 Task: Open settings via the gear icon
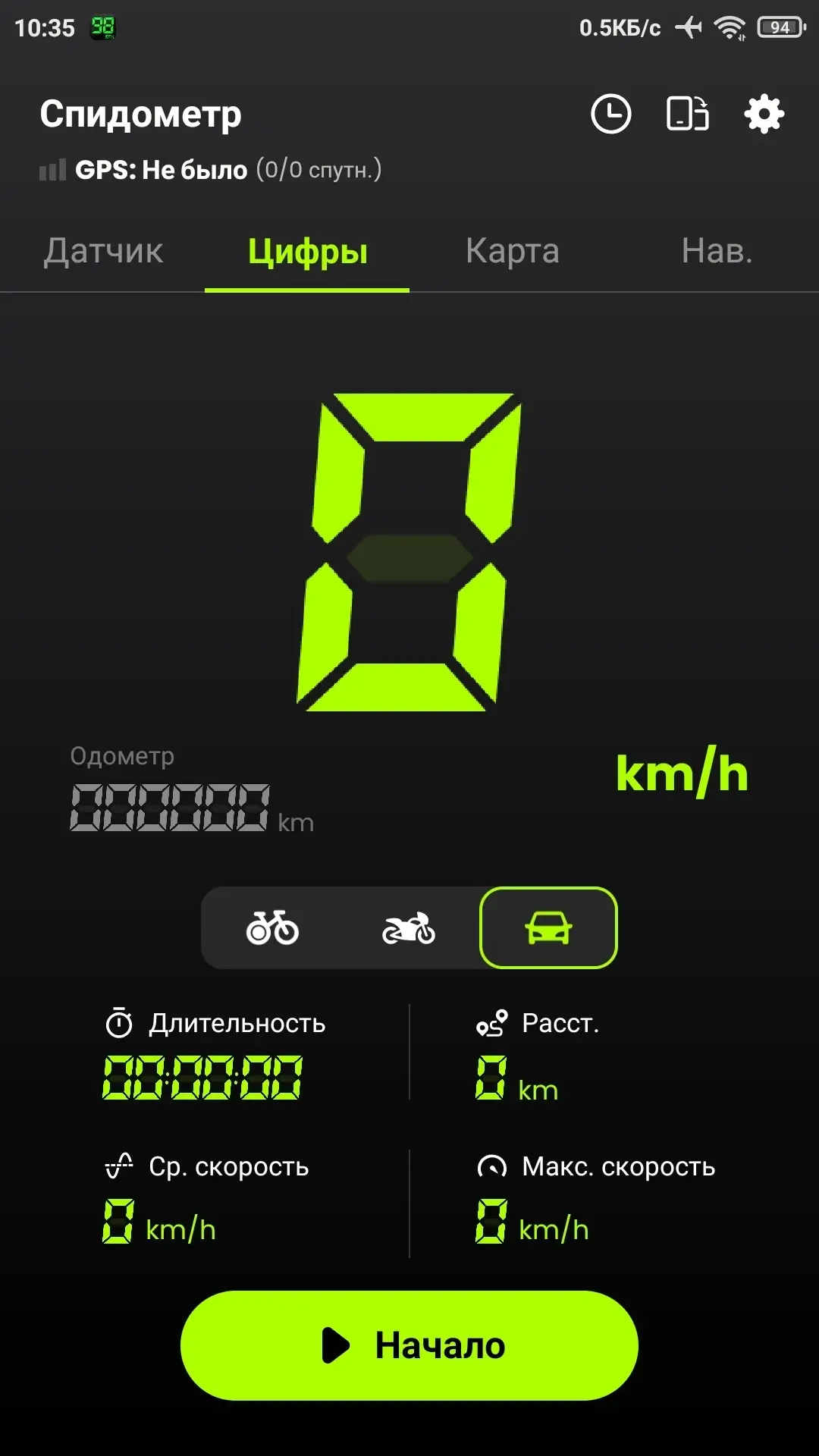[x=764, y=115]
